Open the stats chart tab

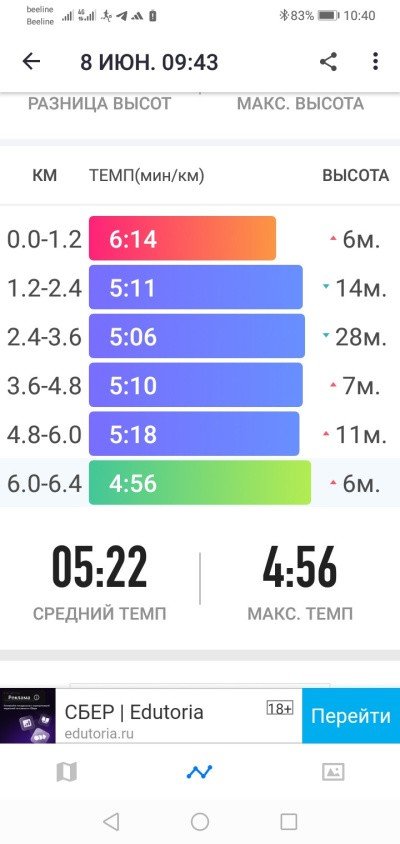click(199, 772)
